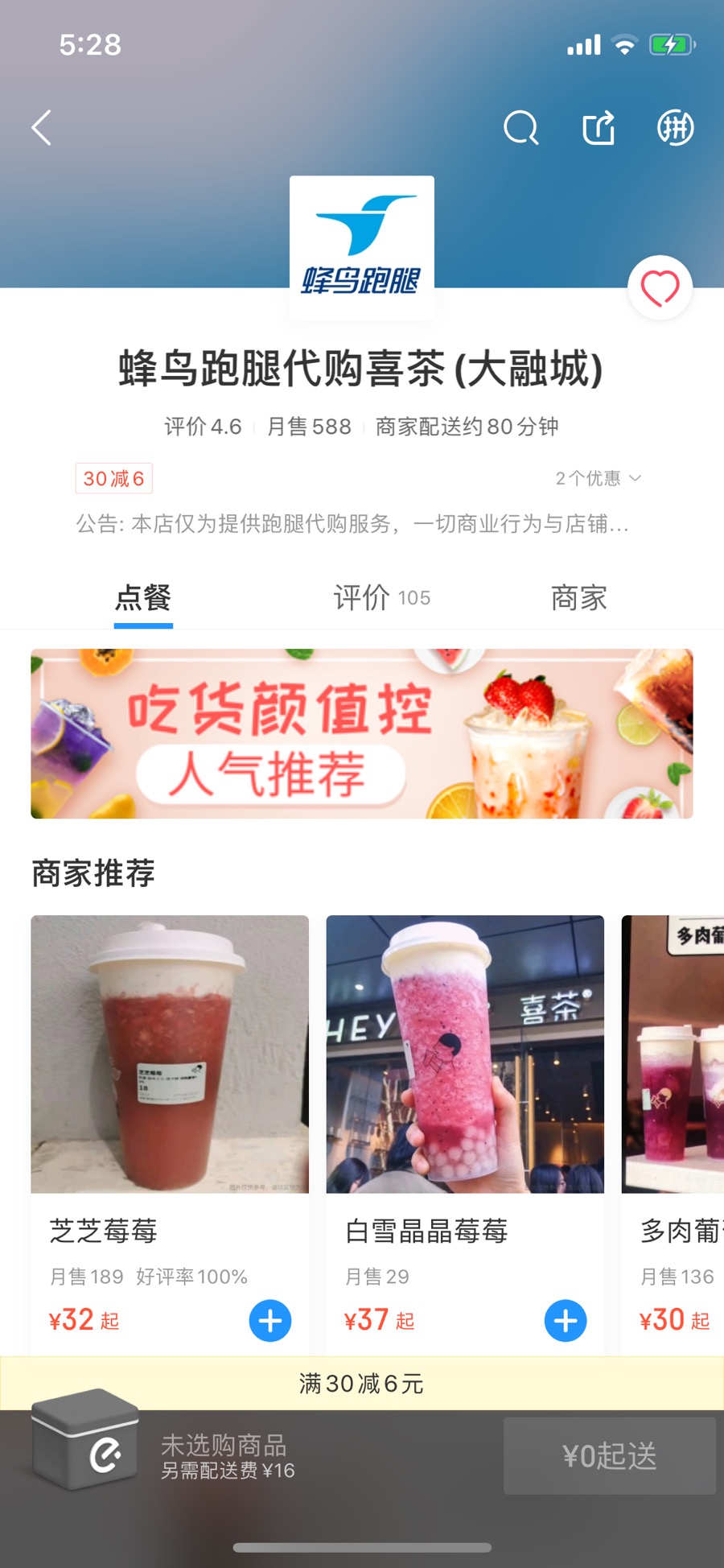Switch to the 评价 105 tab
Image resolution: width=724 pixels, height=1568 pixels.
coord(381,598)
